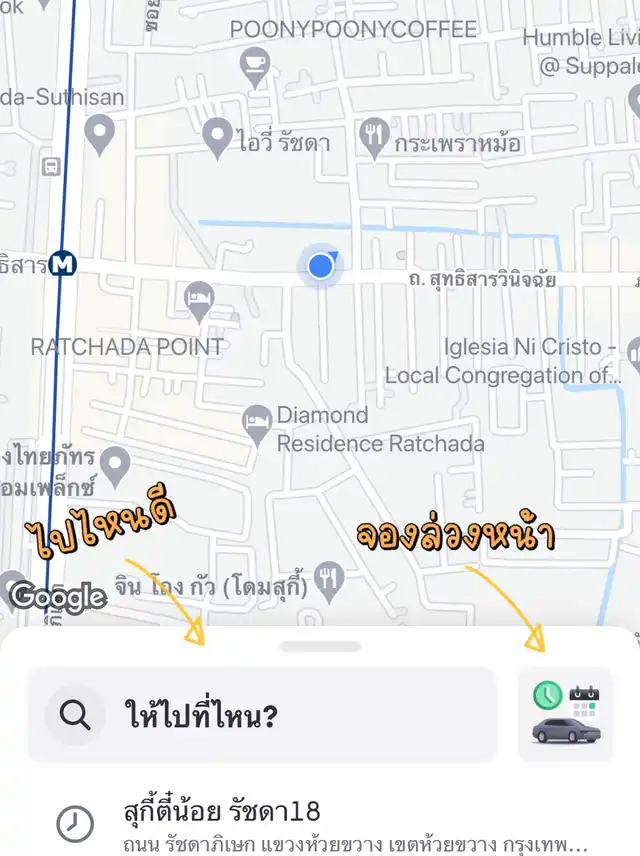Screen dimensions: 640x856
Task: Tap the ไอวี่ รัชดา location pin
Action: tap(218, 137)
